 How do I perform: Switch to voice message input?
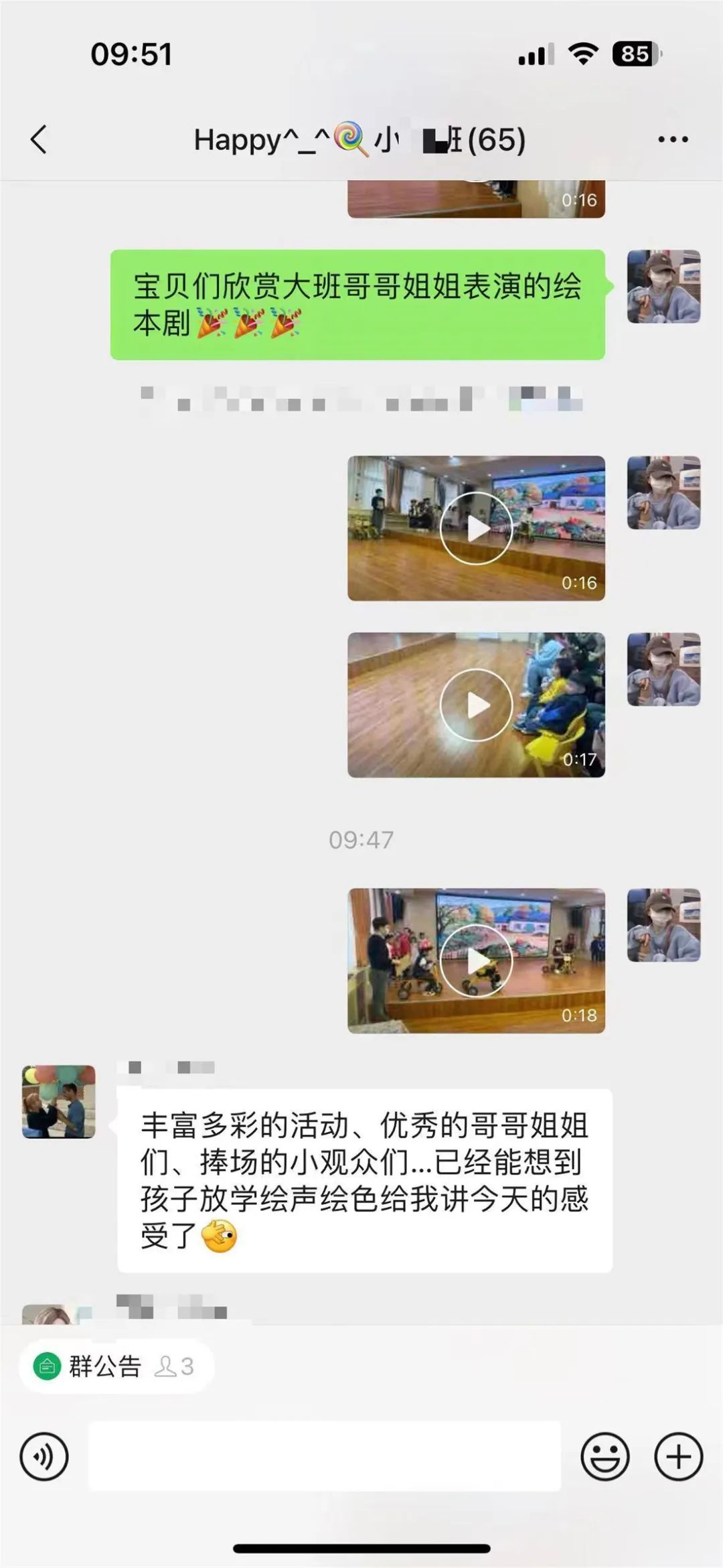pos(44,1456)
